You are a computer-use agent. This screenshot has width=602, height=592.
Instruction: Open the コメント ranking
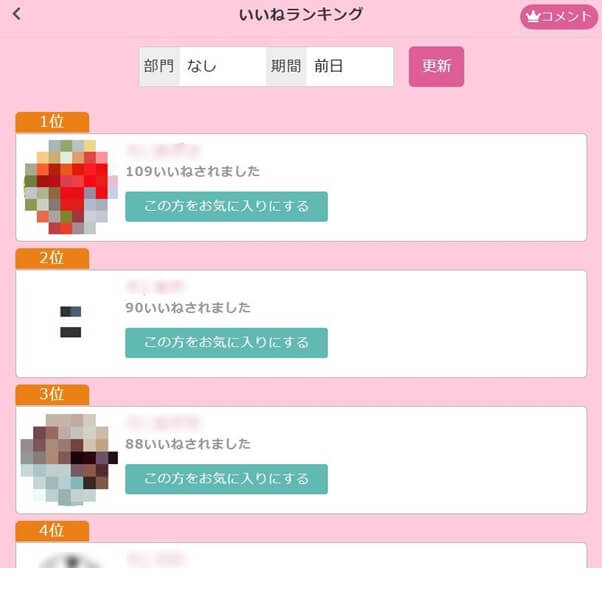coord(558,17)
